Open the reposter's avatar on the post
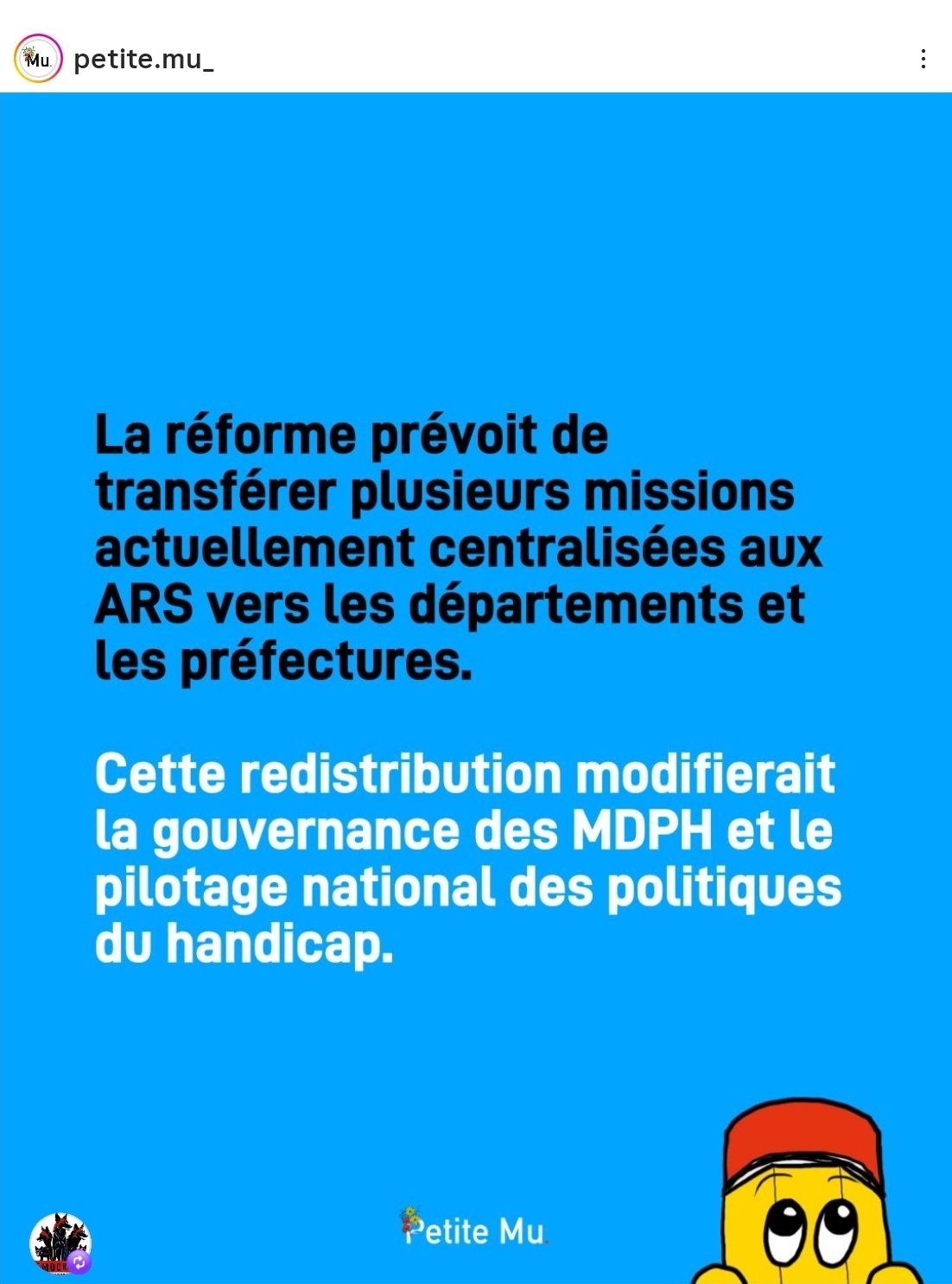The width and height of the screenshot is (952, 1284). [60, 1243]
